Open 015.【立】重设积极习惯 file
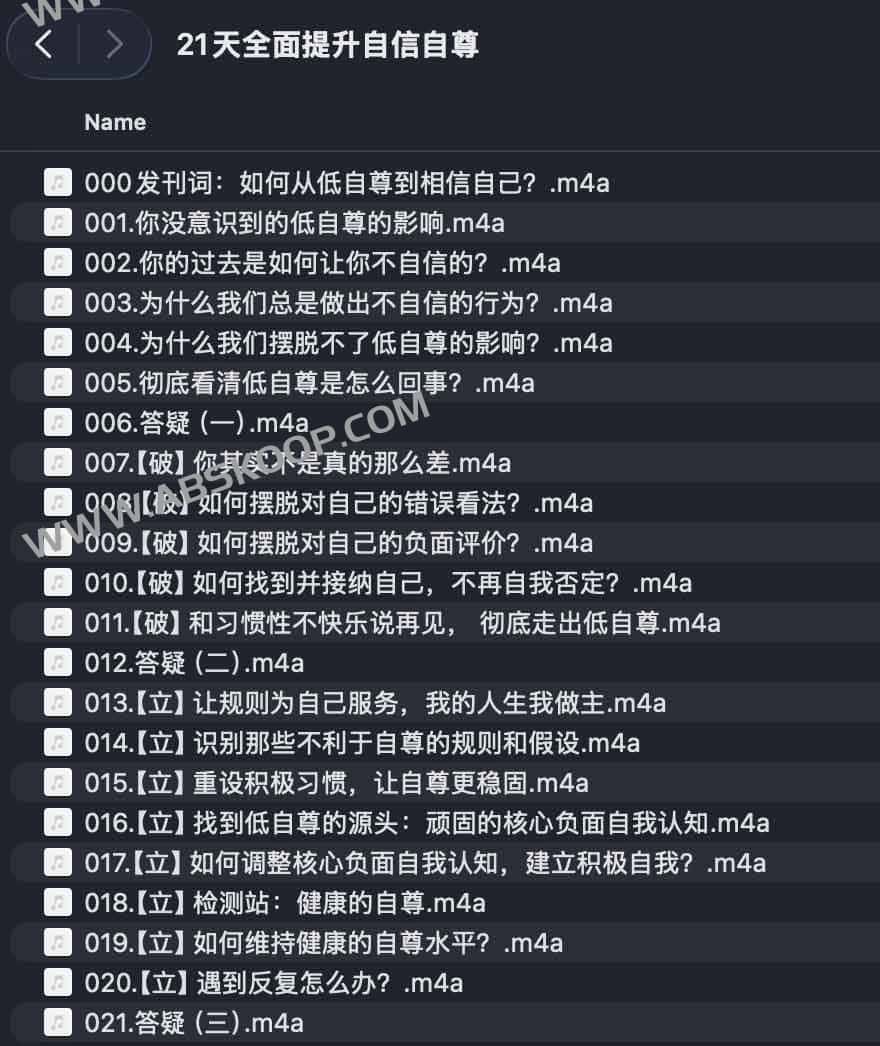This screenshot has width=880, height=1046. [336, 783]
